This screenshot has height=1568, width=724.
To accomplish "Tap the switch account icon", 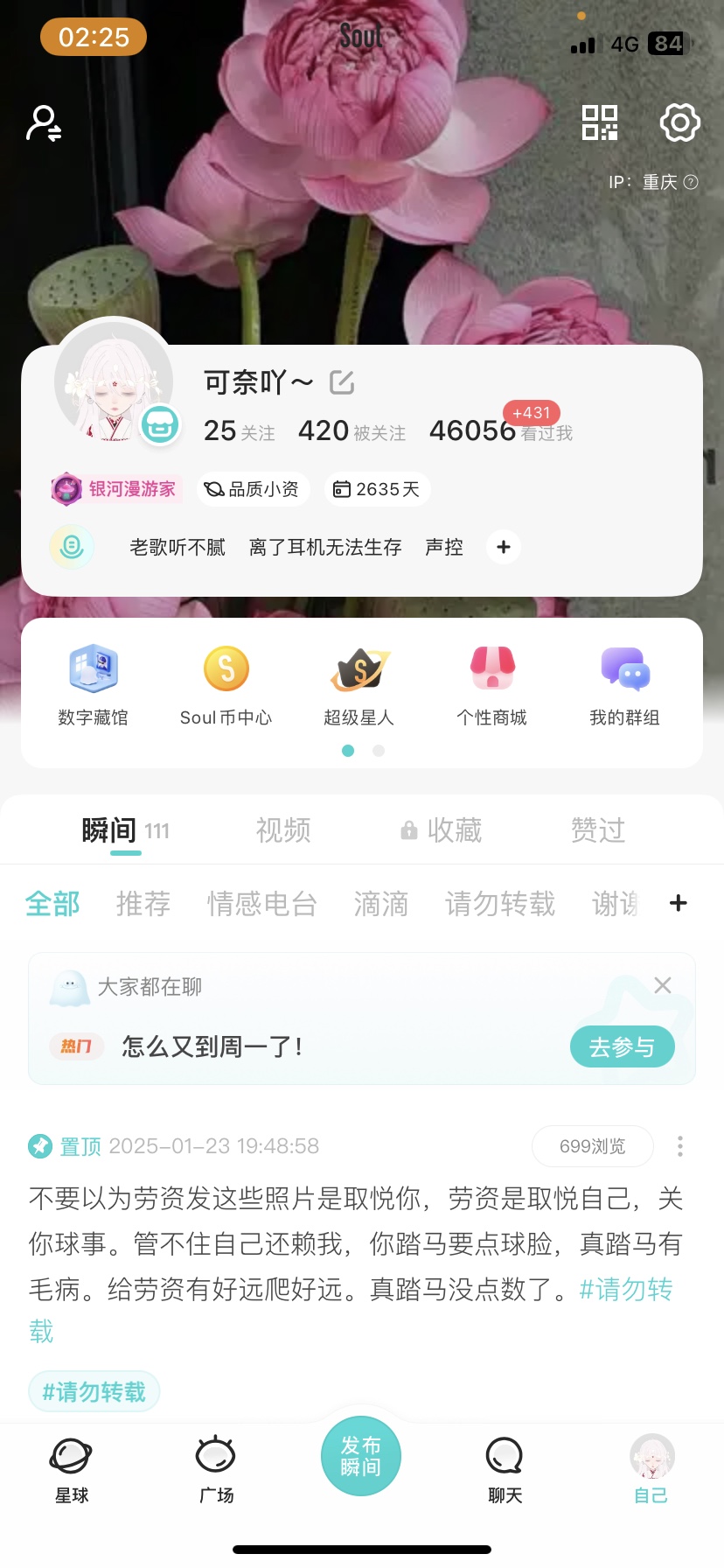I will 44,123.
